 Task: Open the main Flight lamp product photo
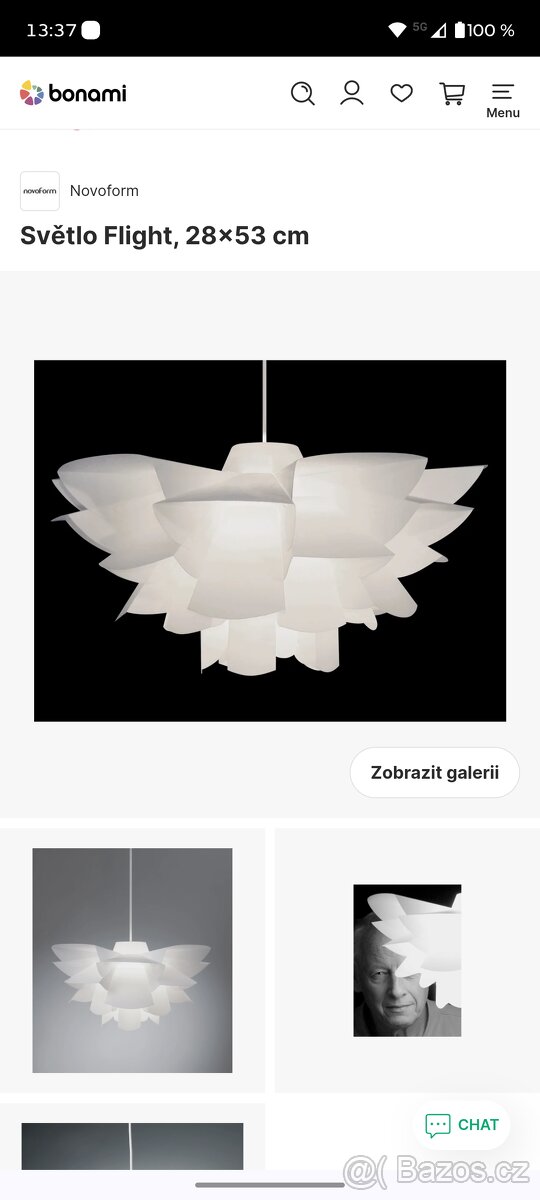[270, 540]
